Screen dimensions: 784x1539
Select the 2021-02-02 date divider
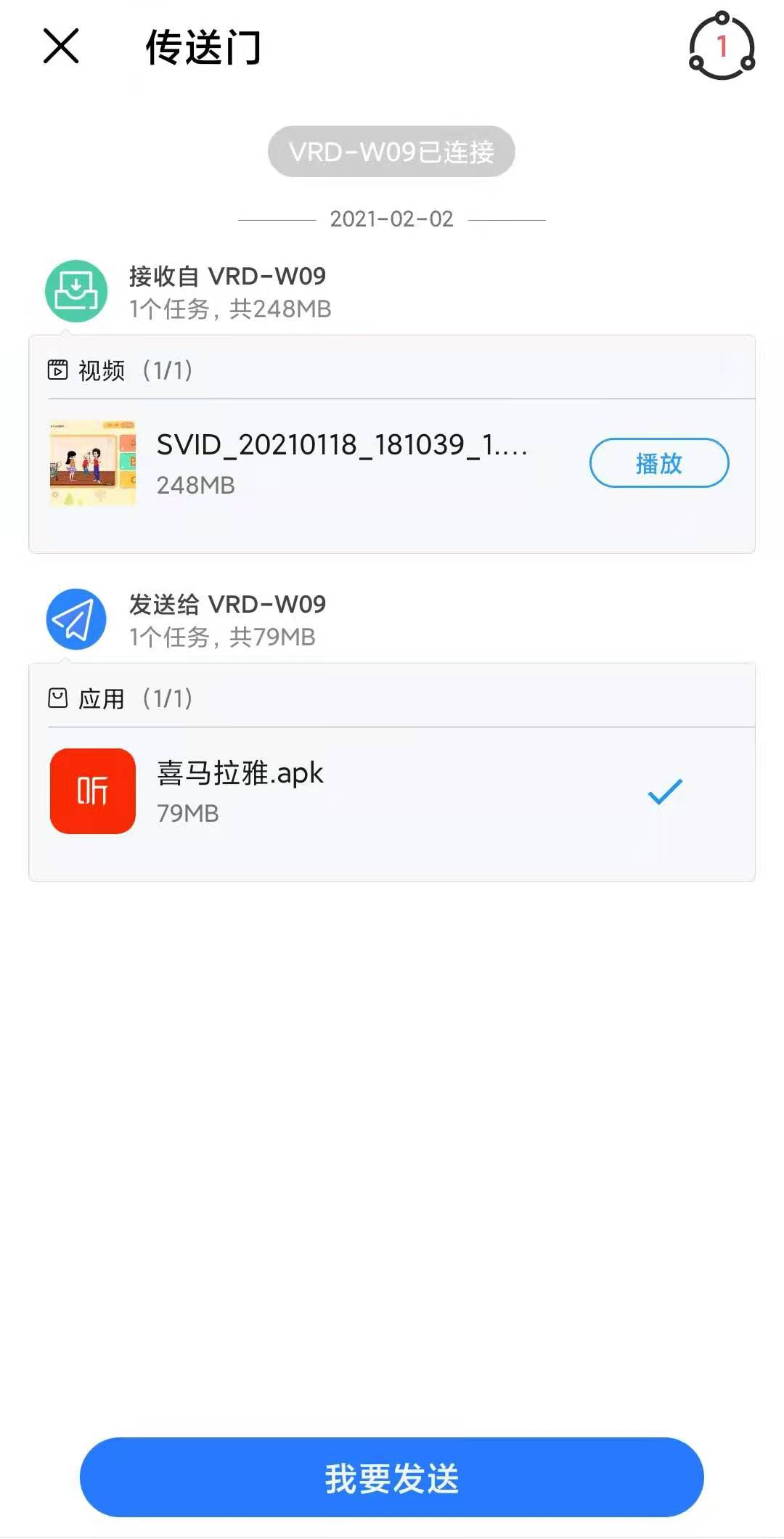coord(391,219)
